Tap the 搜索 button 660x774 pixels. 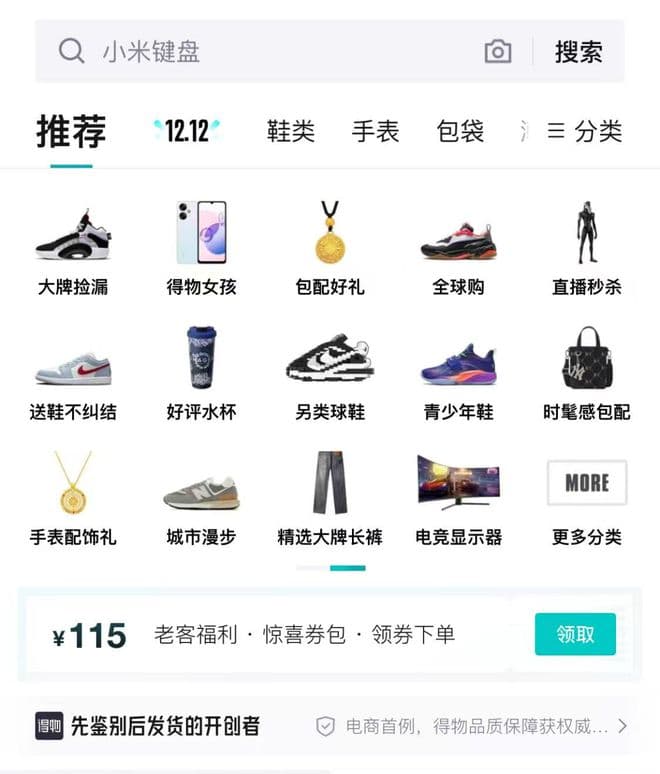579,52
